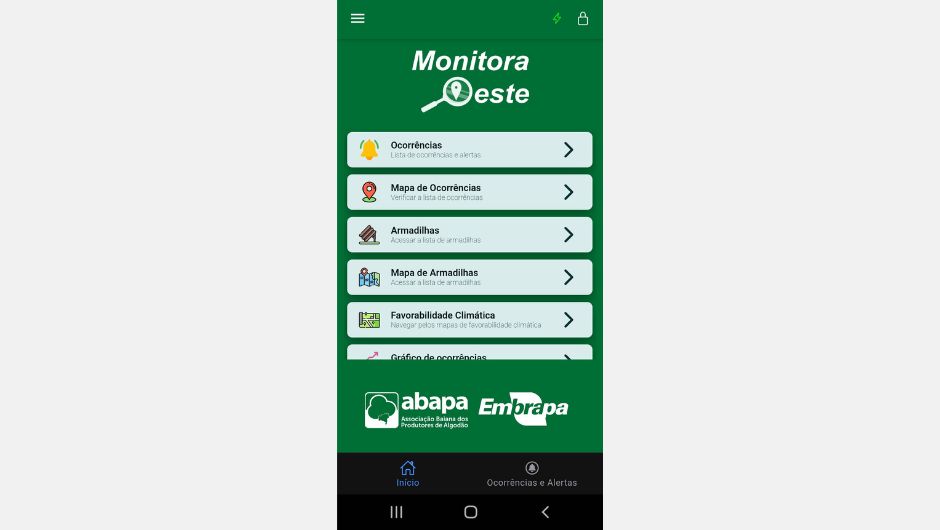Open Mapa de Ocorrências

coord(469,192)
